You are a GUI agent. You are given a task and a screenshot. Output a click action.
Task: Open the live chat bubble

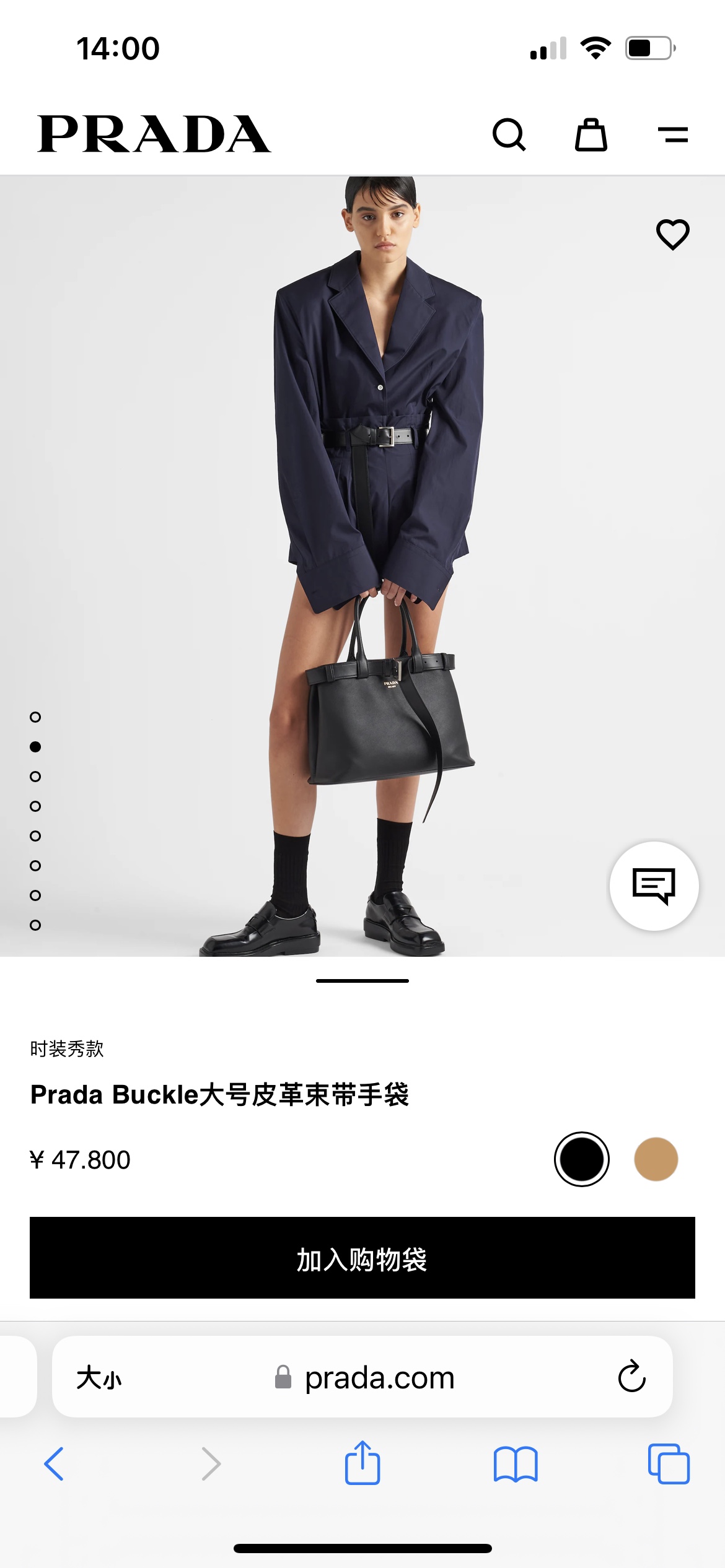tap(654, 886)
